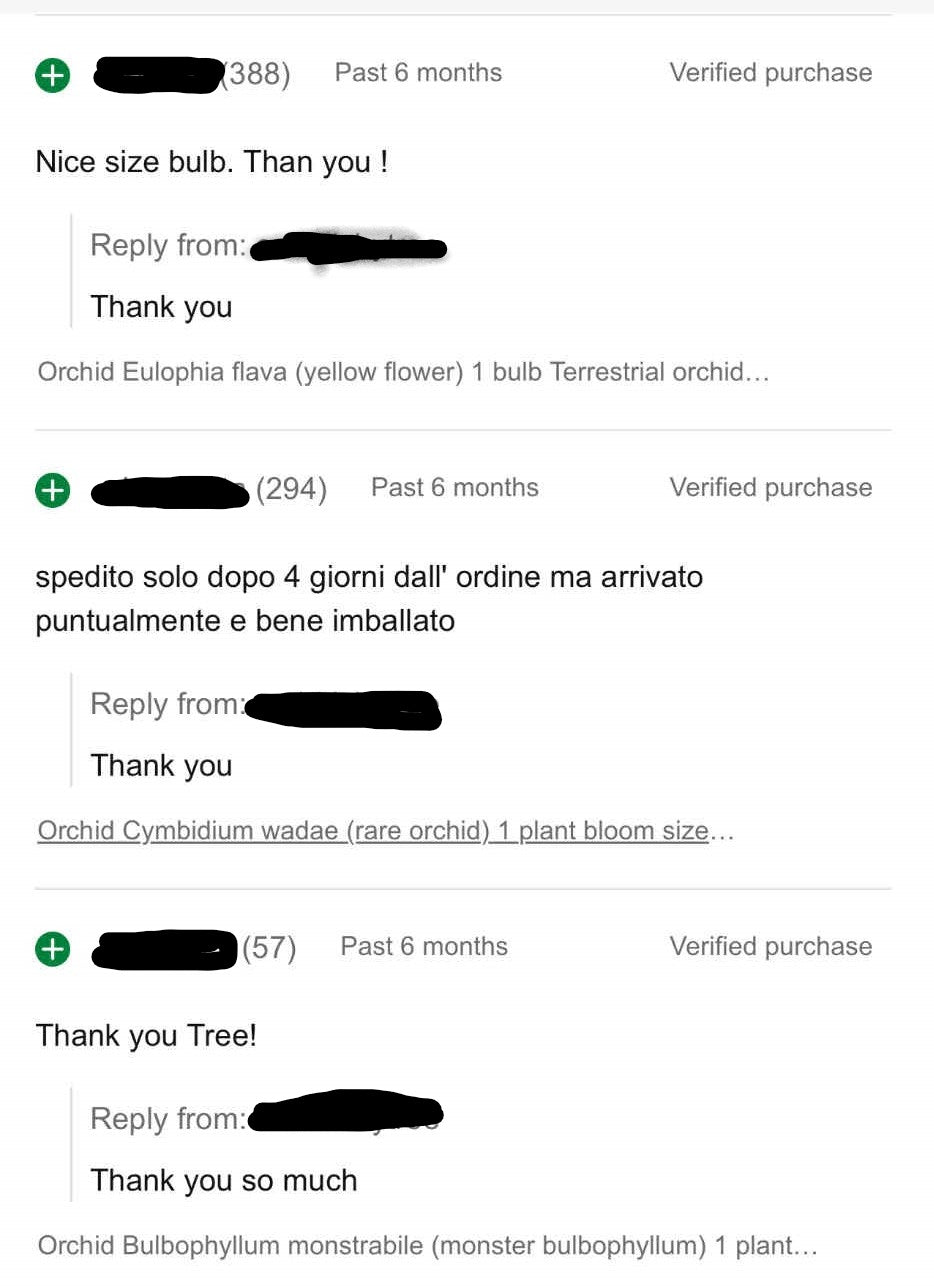The width and height of the screenshot is (934, 1286).
Task: View the Orchid Eulophia flava listing
Action: click(x=403, y=373)
